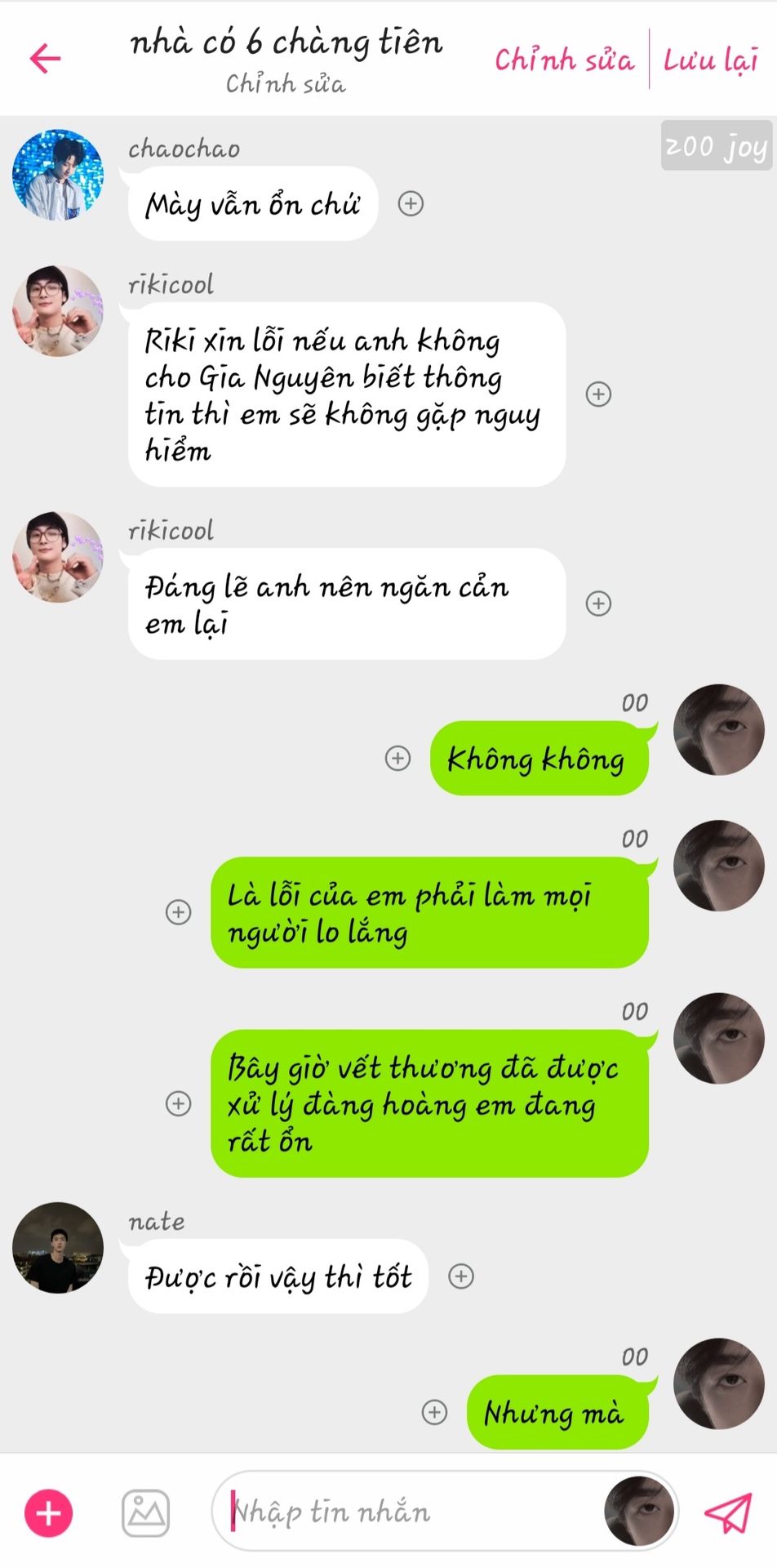Tap the plus beside "Là lỗi của em" message
This screenshot has height=1568, width=777.
[x=178, y=911]
